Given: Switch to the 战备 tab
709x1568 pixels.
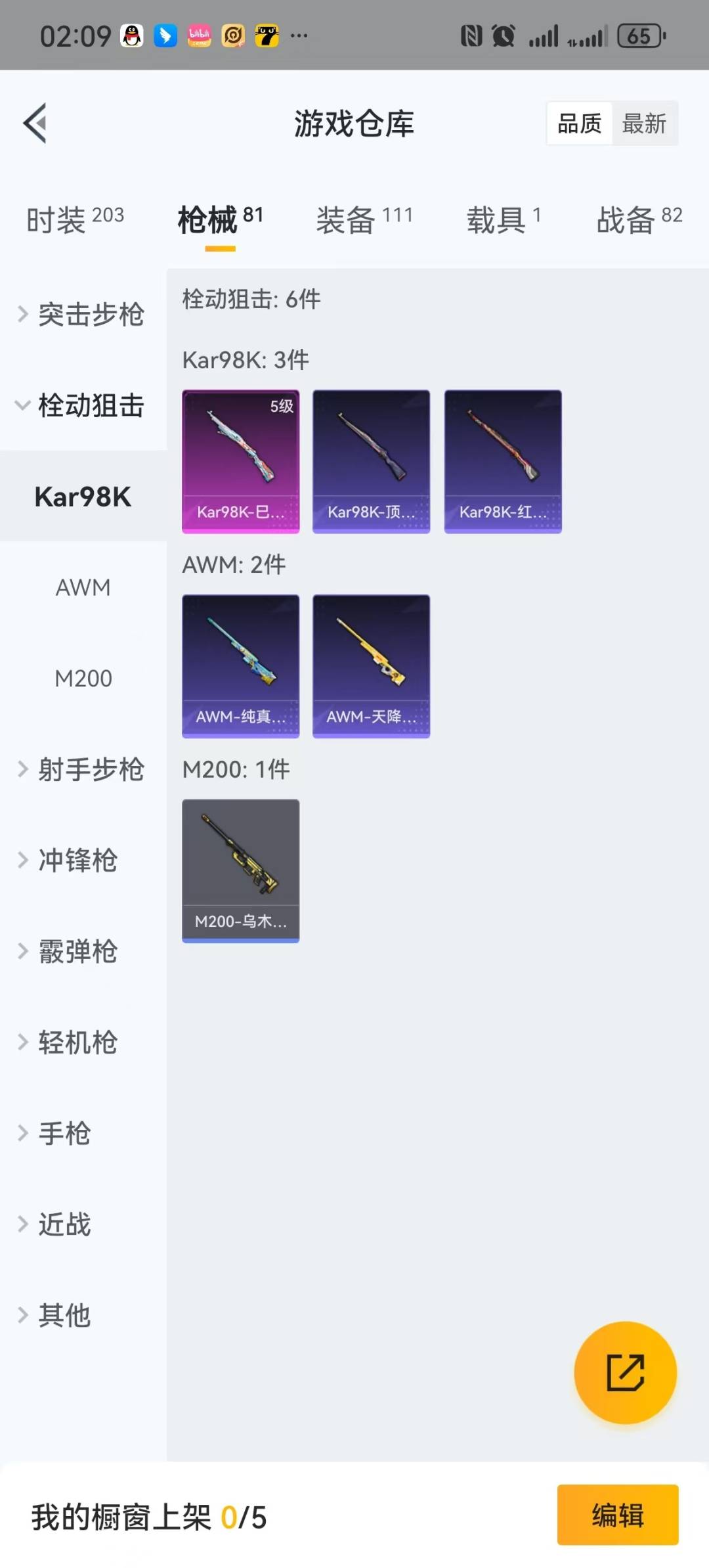Looking at the screenshot, I should coord(639,219).
